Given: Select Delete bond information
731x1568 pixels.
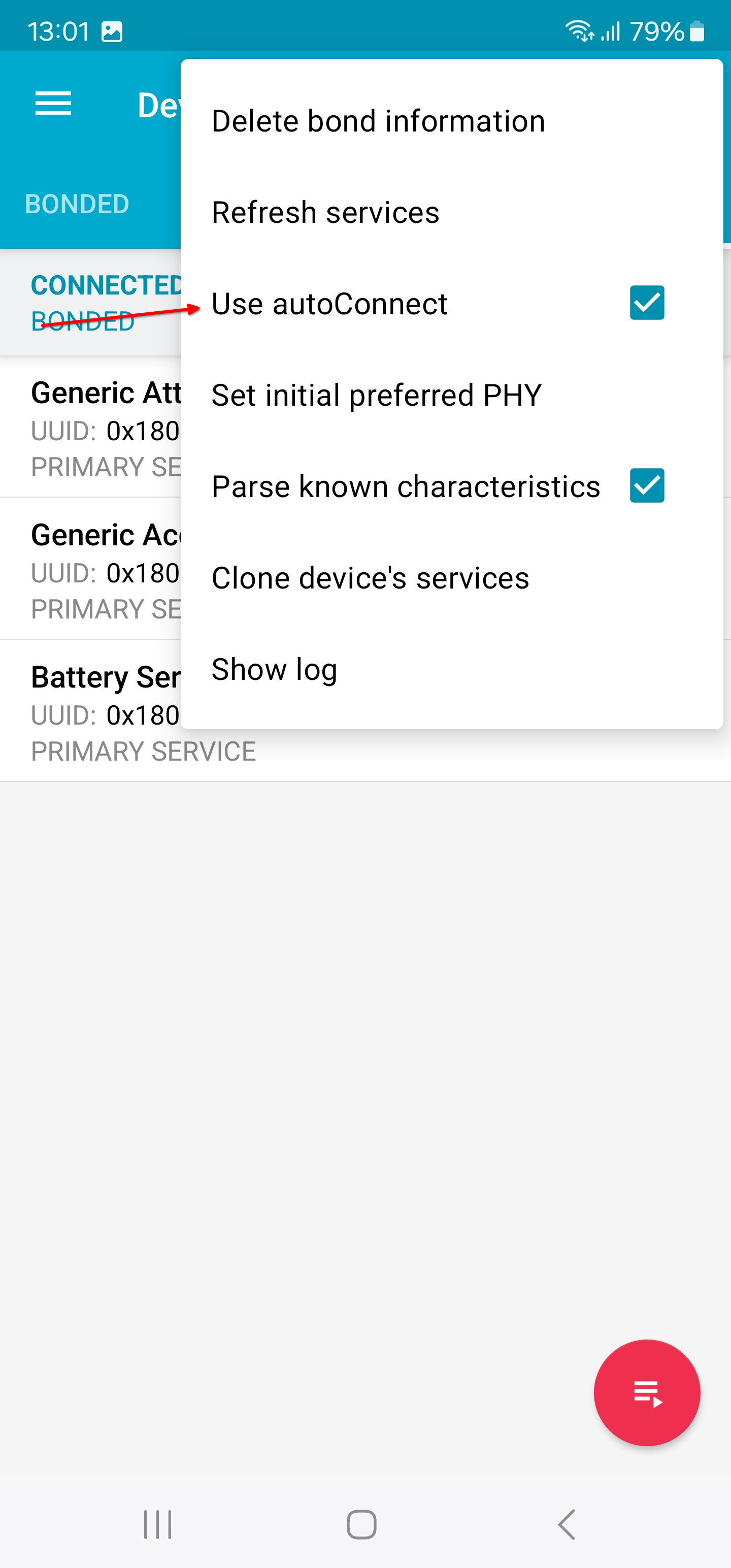Looking at the screenshot, I should (378, 121).
